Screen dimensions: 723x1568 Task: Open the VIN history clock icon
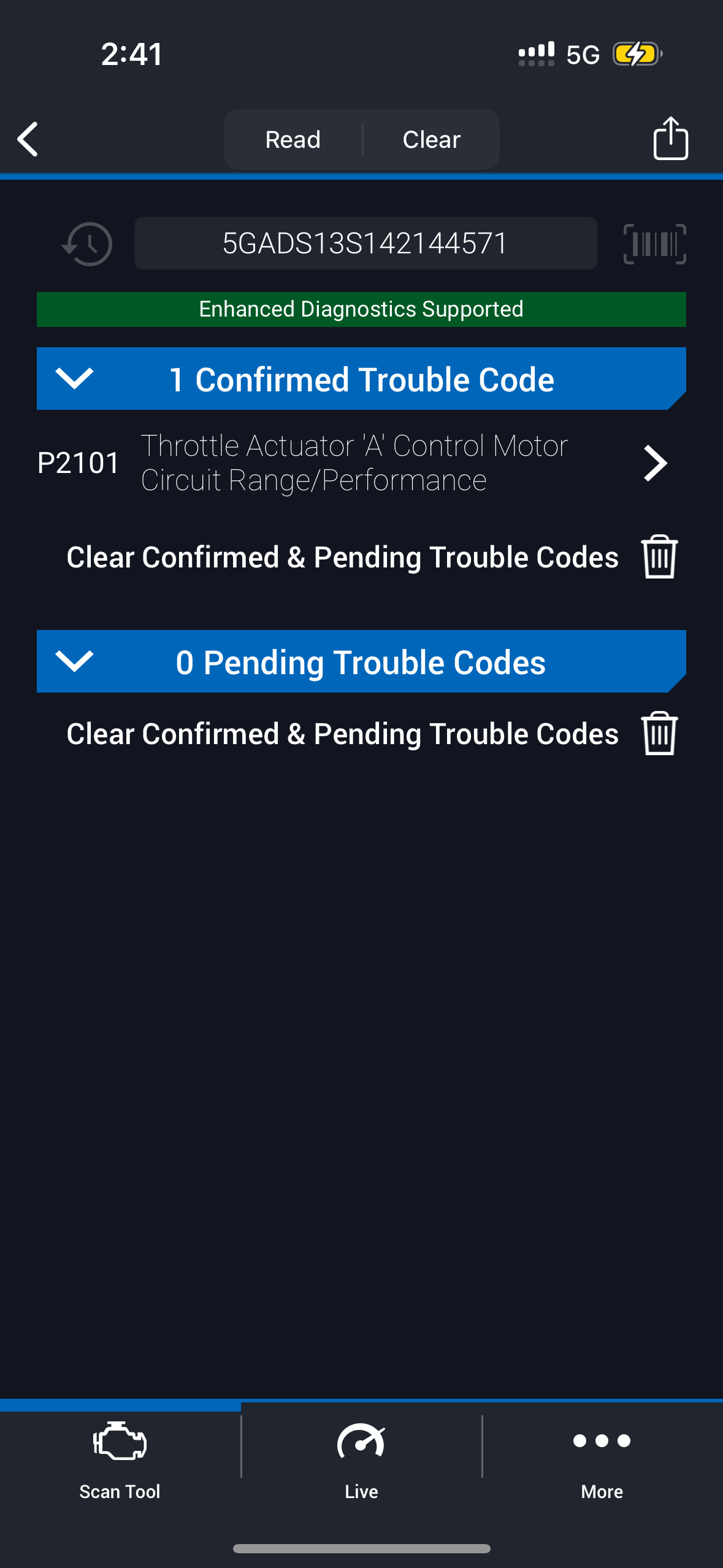88,244
